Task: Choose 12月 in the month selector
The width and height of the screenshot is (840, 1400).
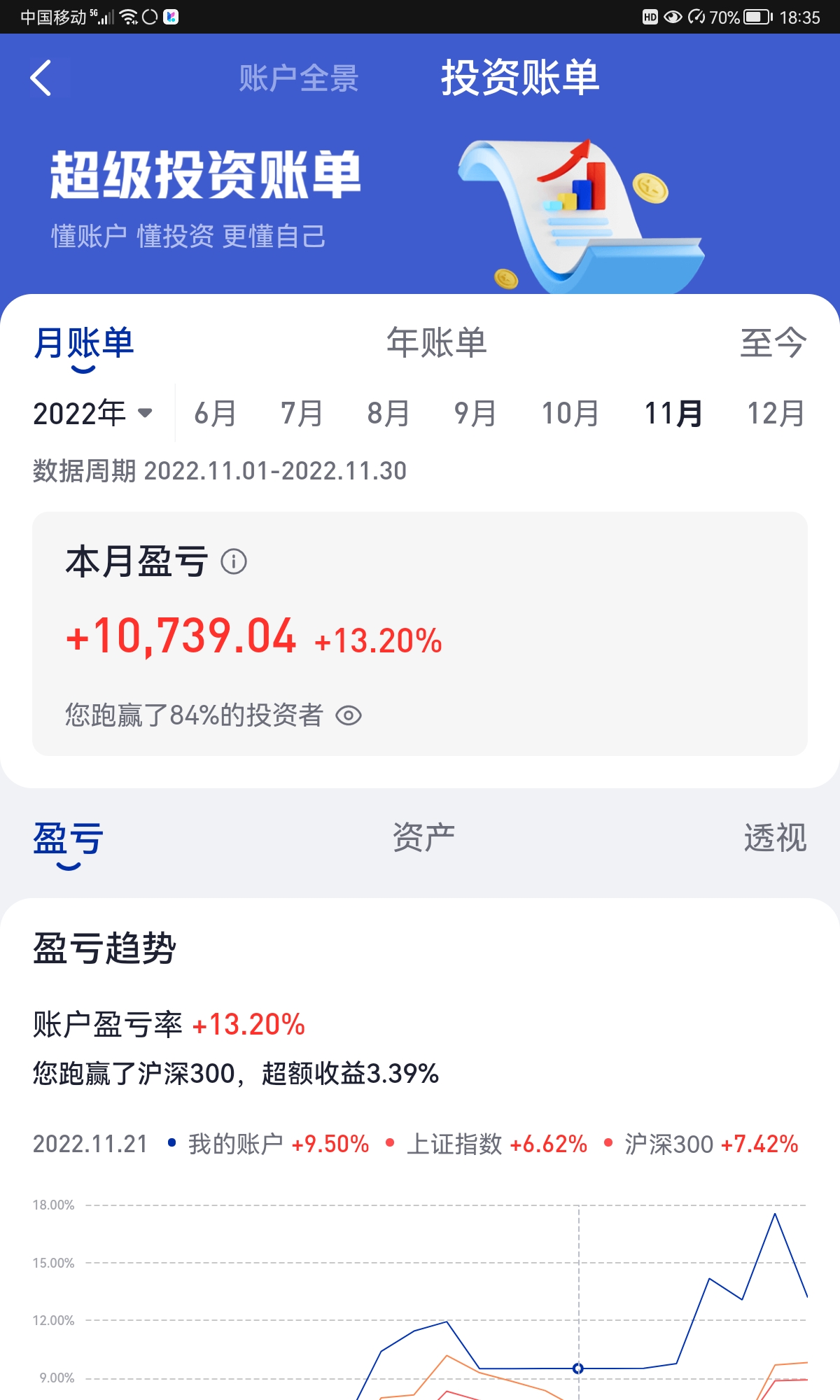Action: coord(776,413)
